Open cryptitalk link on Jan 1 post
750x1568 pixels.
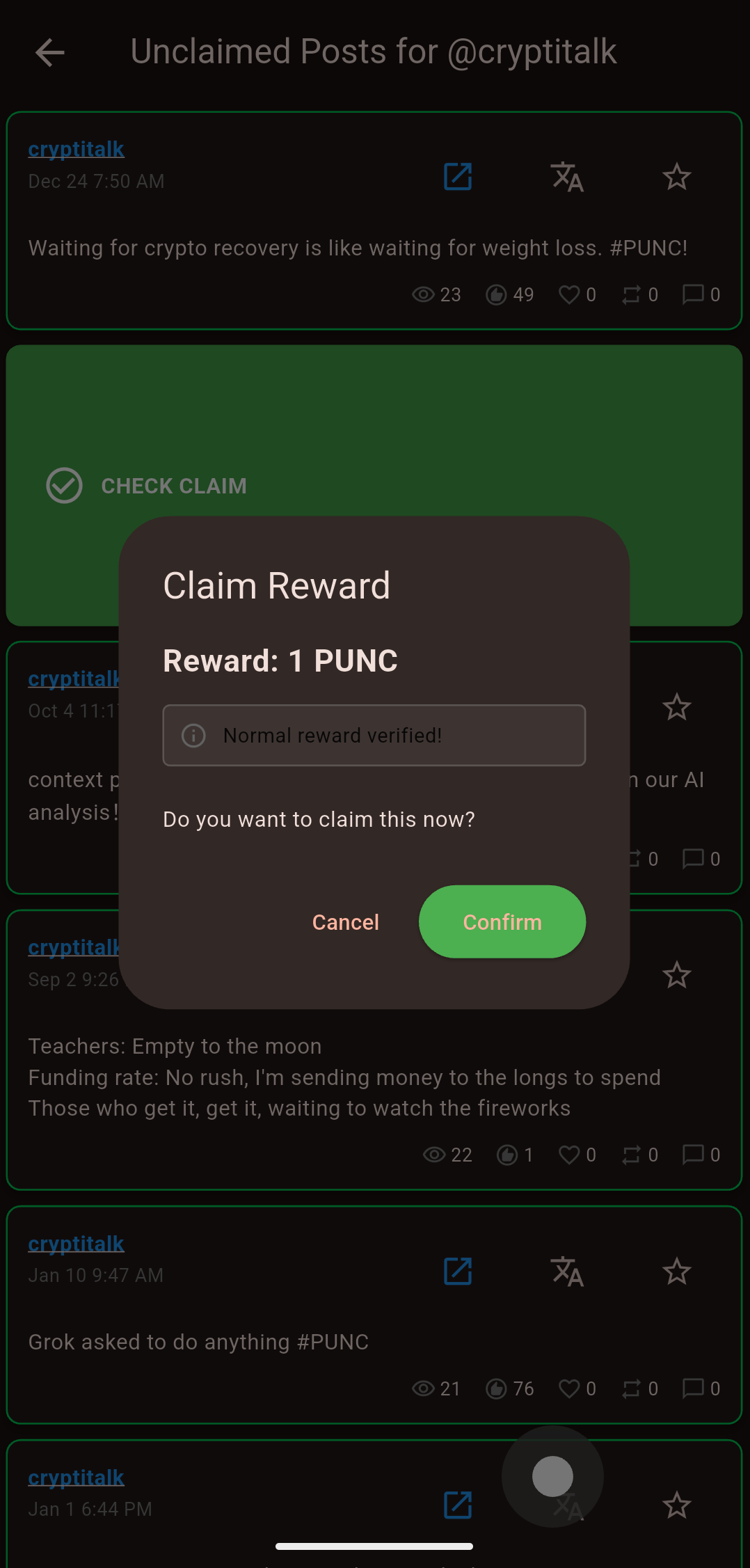point(76,1477)
